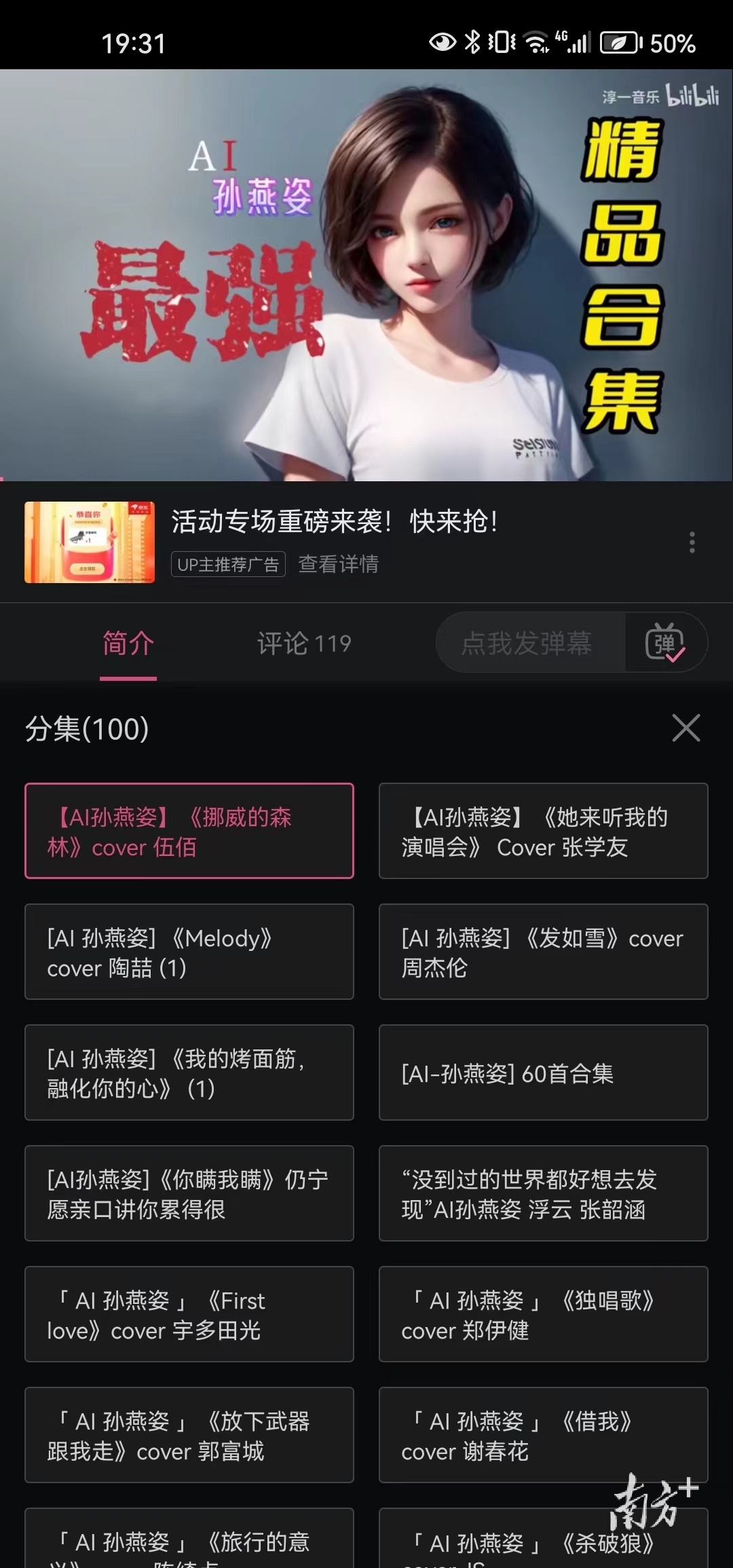Select episode 《发如雪》 cover 周杰伦

click(543, 952)
